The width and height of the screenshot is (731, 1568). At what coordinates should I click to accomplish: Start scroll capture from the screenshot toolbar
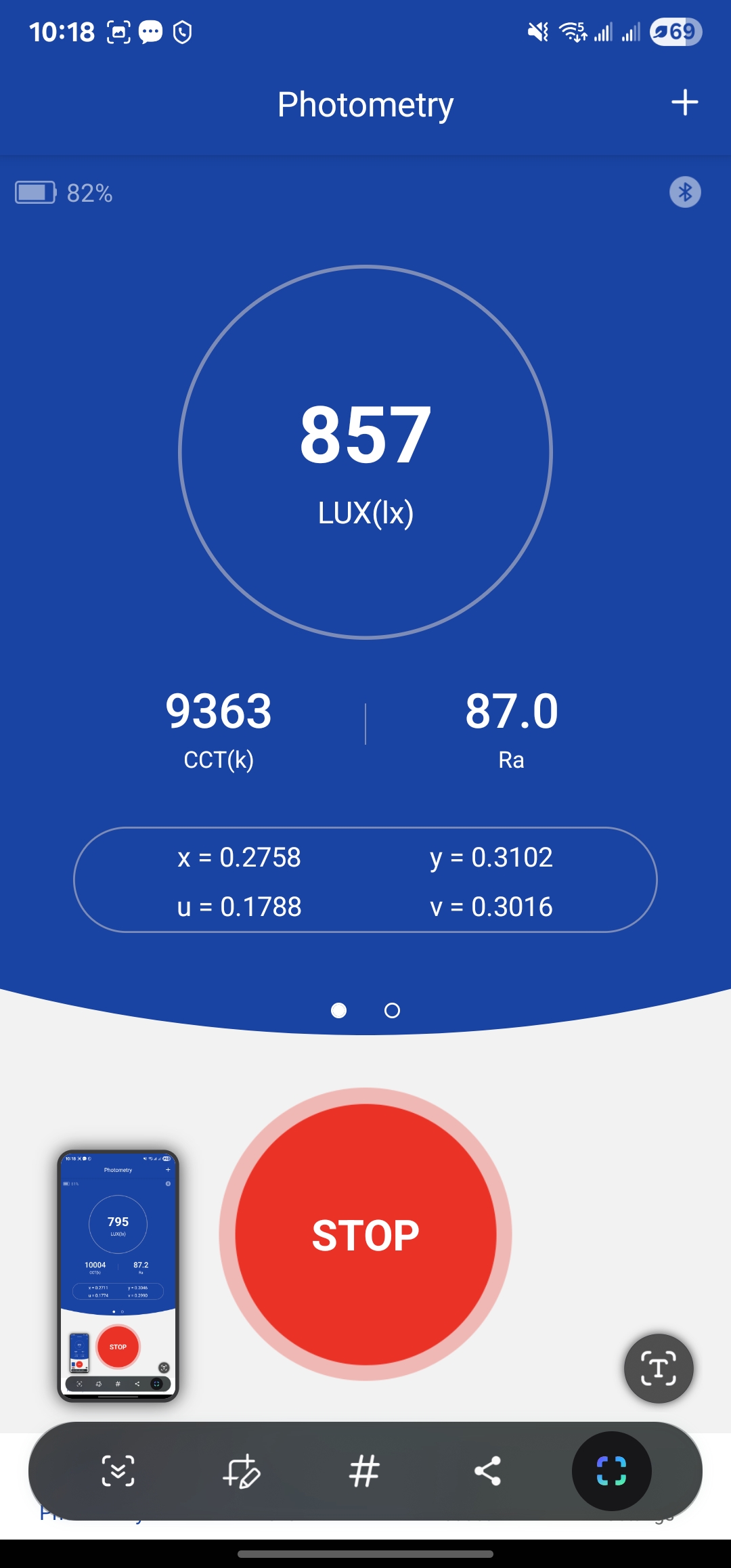tap(118, 1471)
